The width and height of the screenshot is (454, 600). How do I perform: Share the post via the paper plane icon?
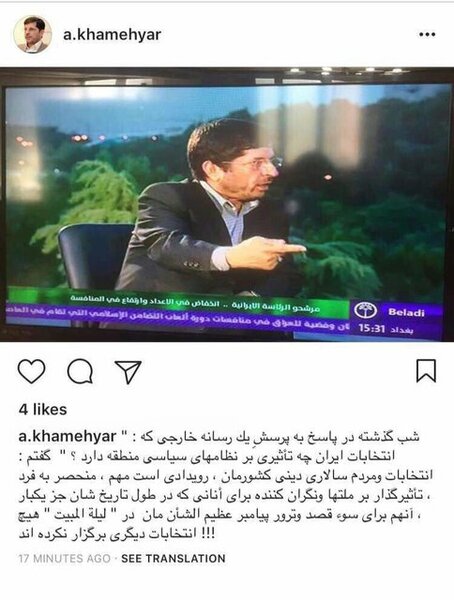point(128,372)
